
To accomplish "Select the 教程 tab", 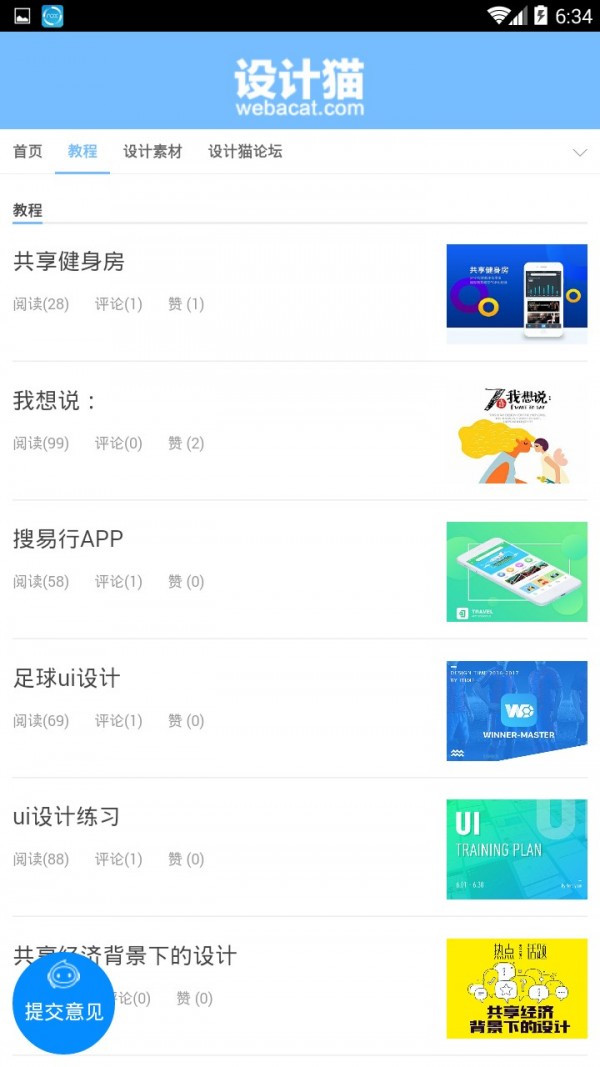I will 82,152.
